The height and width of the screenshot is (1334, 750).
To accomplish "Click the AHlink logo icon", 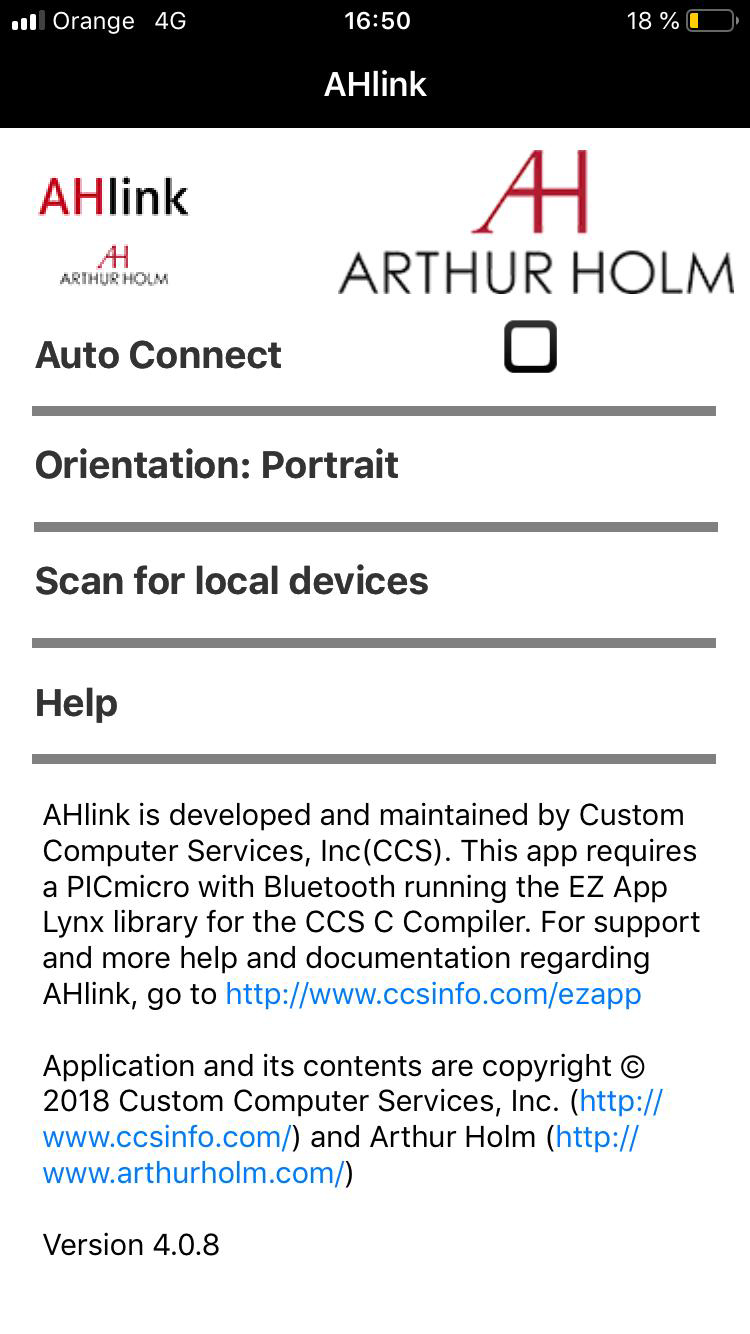I will pyautogui.click(x=112, y=196).
